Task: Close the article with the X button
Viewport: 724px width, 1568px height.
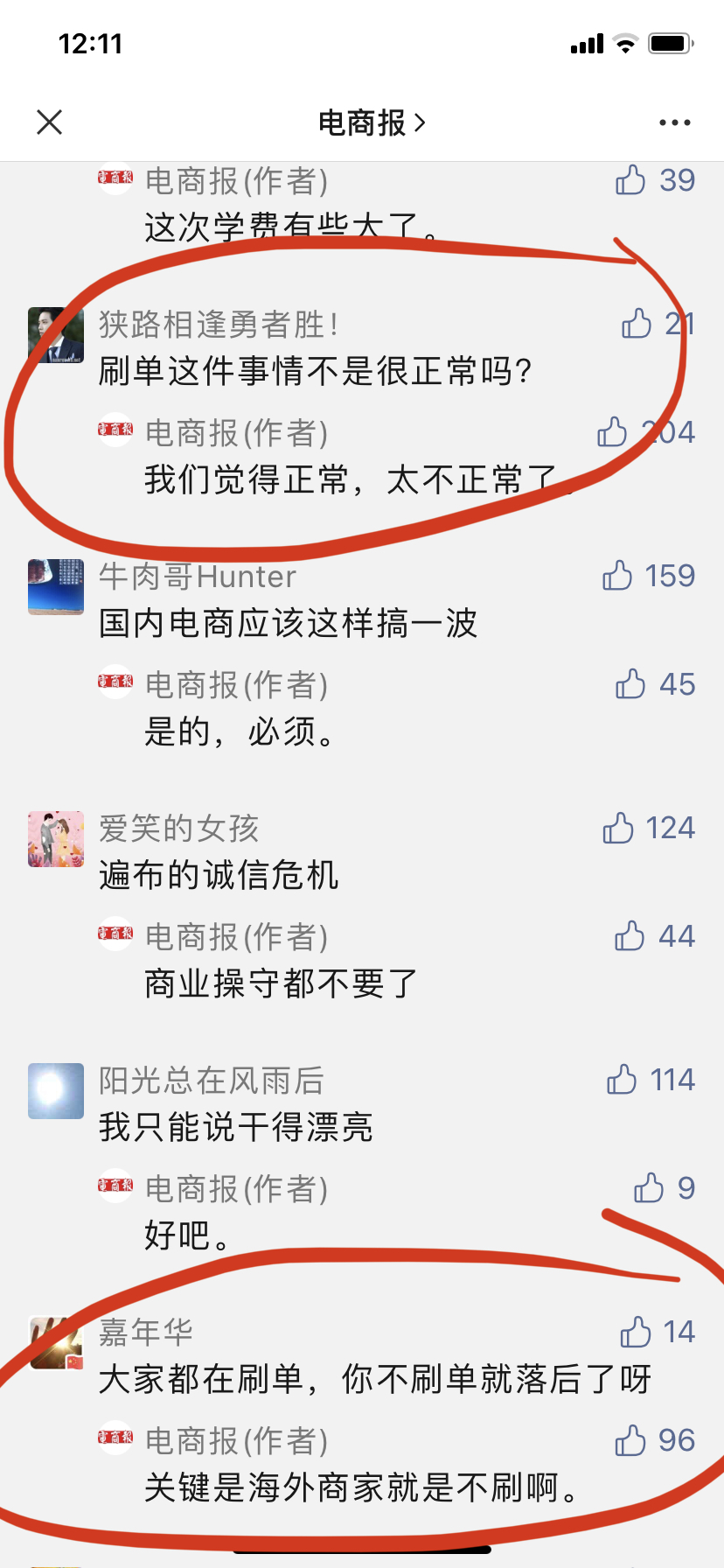Action: point(50,122)
